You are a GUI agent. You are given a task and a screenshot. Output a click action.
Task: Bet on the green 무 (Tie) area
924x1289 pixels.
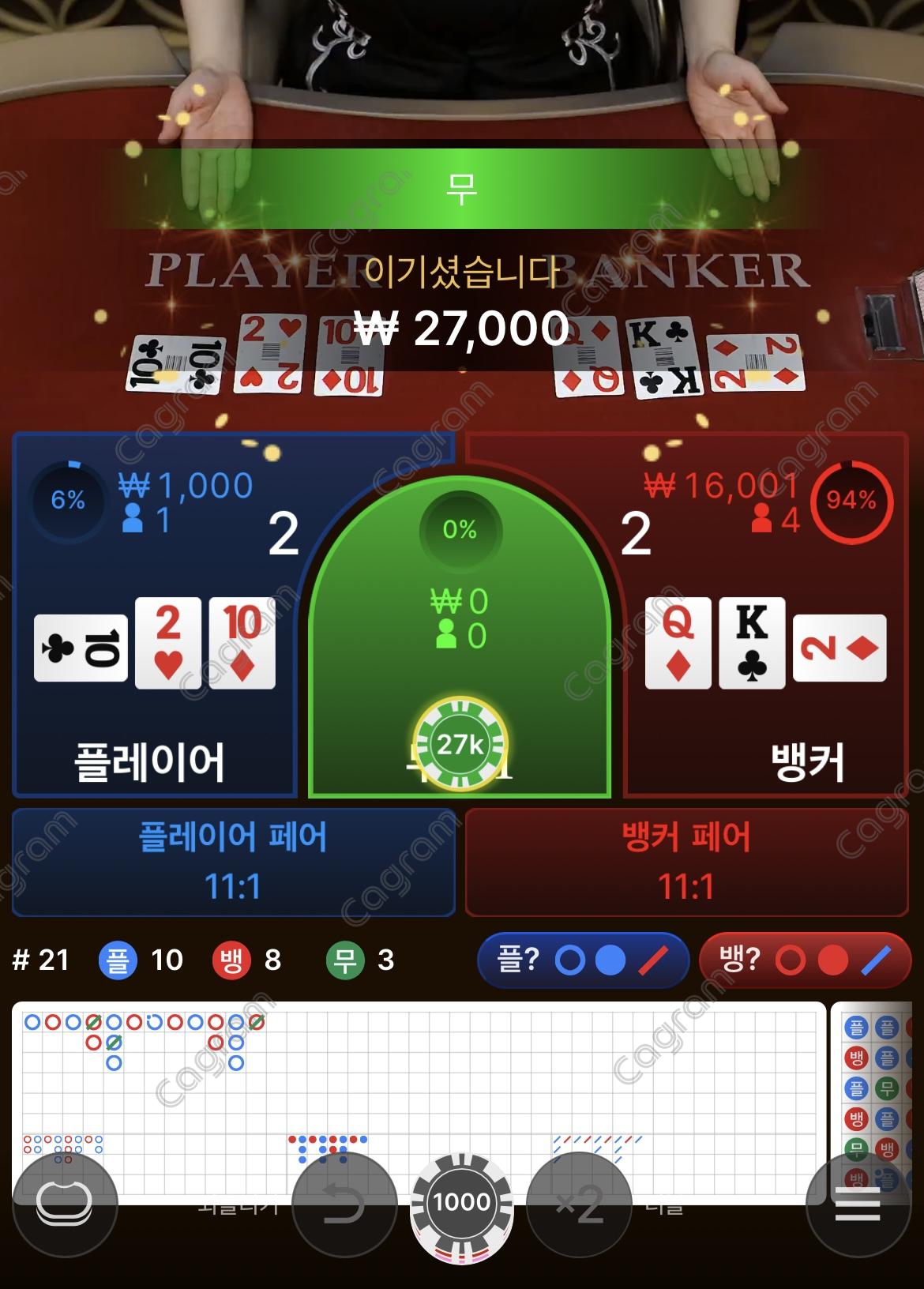460,624
